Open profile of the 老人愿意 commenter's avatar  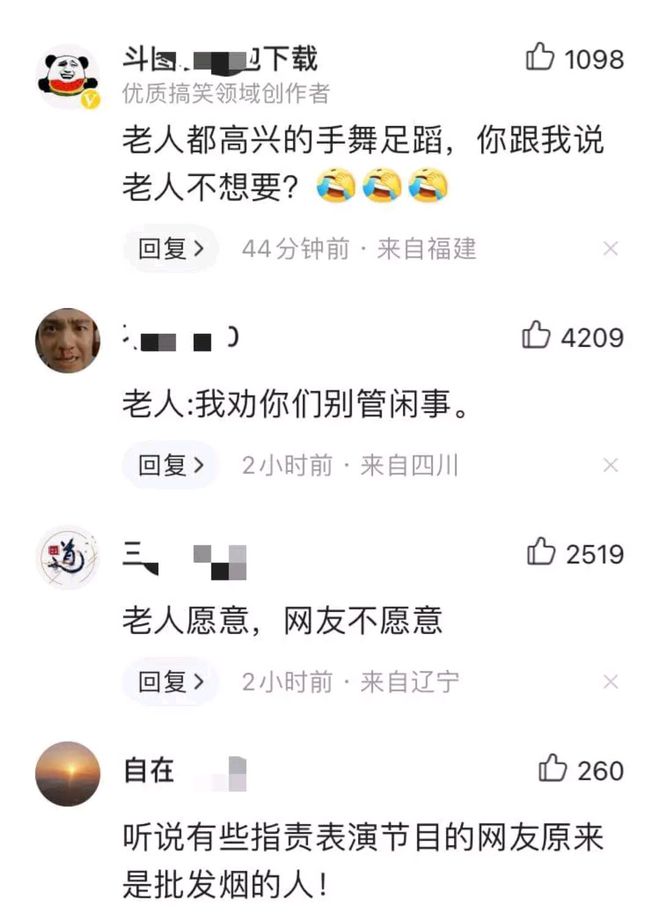[x=68, y=557]
